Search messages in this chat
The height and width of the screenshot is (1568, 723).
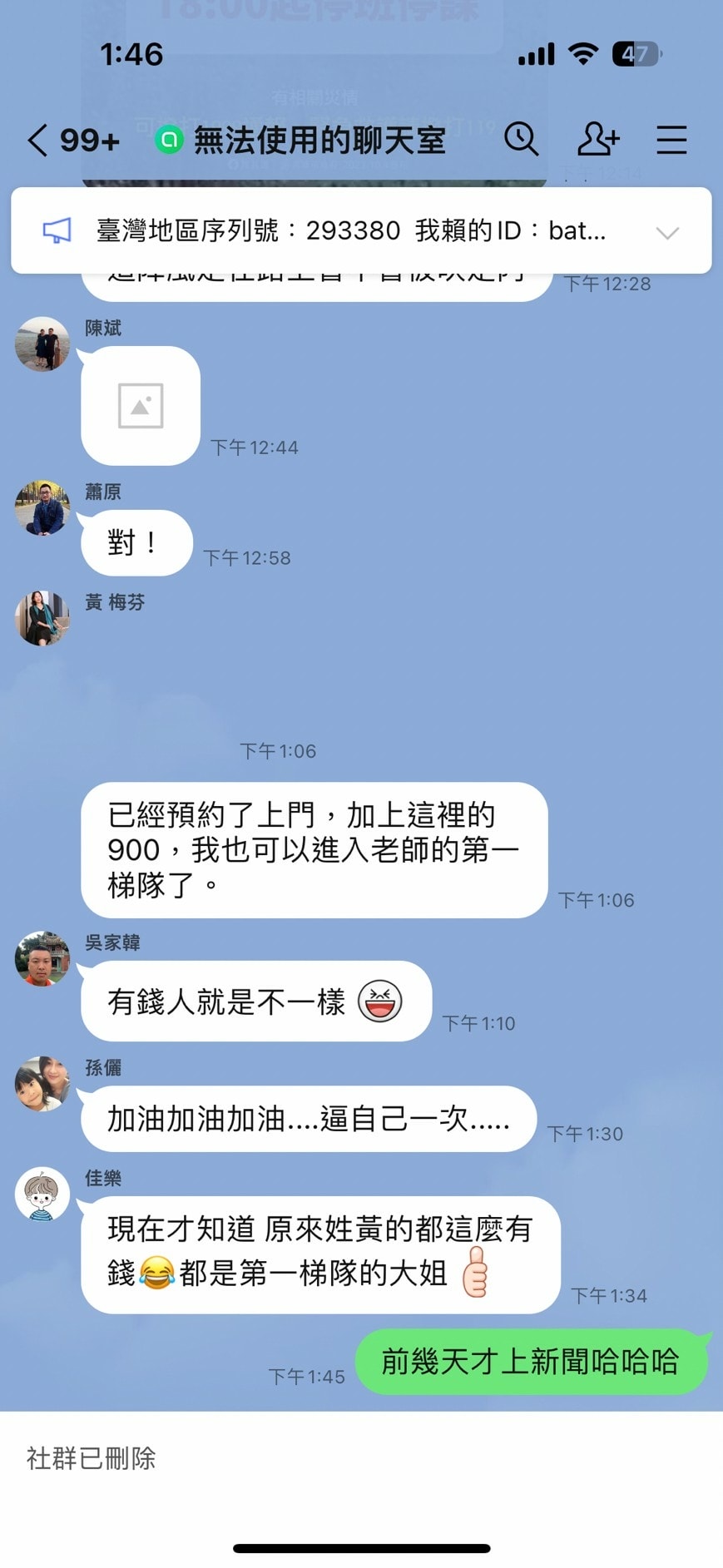click(x=522, y=139)
